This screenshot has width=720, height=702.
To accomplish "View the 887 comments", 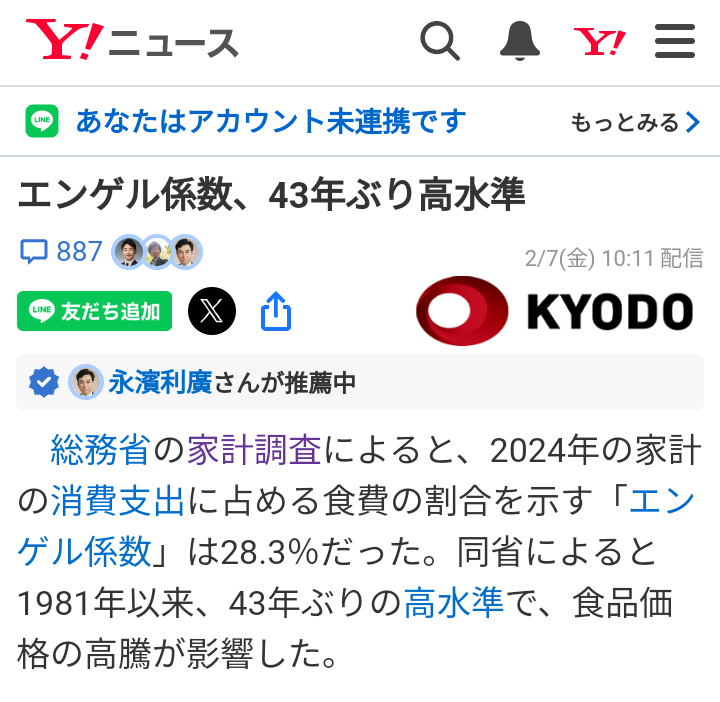I will (x=62, y=251).
